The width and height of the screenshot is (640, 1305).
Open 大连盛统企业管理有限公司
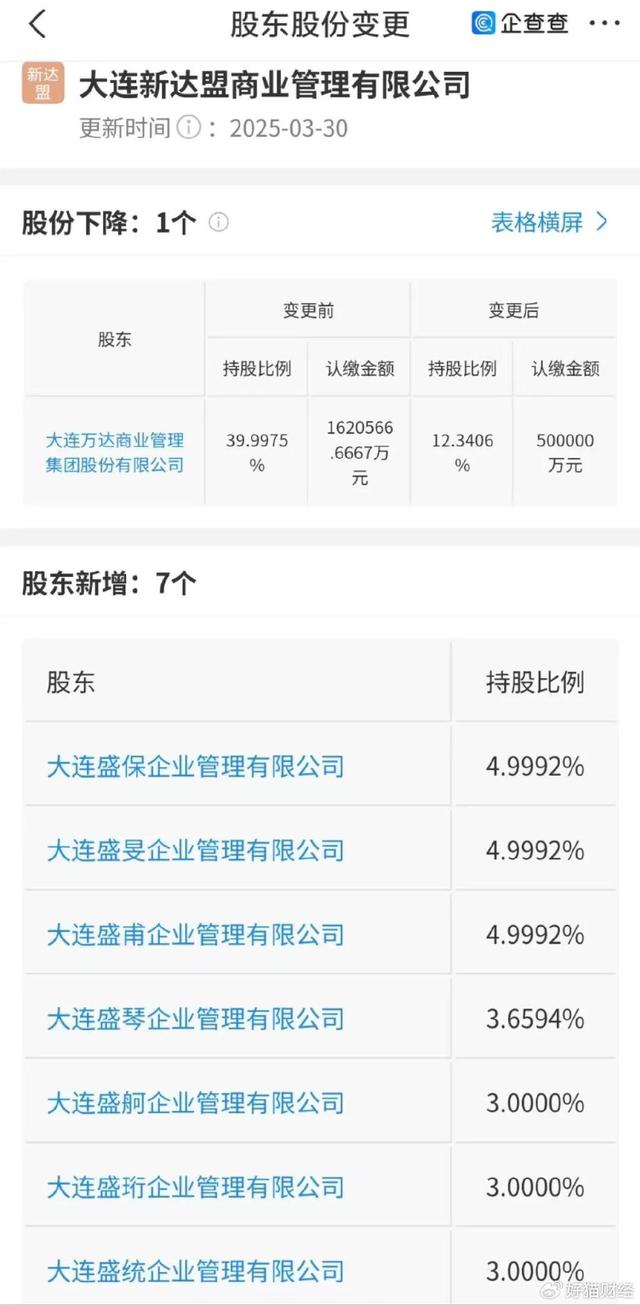(195, 1271)
